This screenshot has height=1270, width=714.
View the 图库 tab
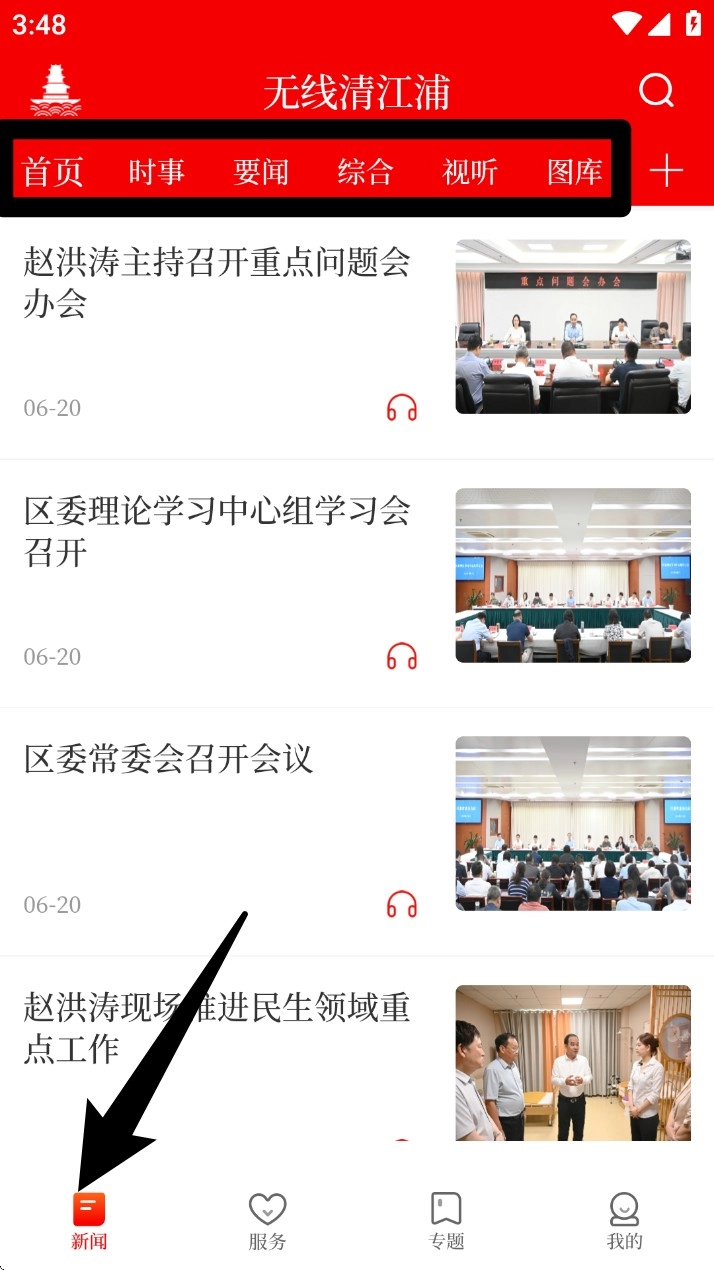[x=575, y=172]
